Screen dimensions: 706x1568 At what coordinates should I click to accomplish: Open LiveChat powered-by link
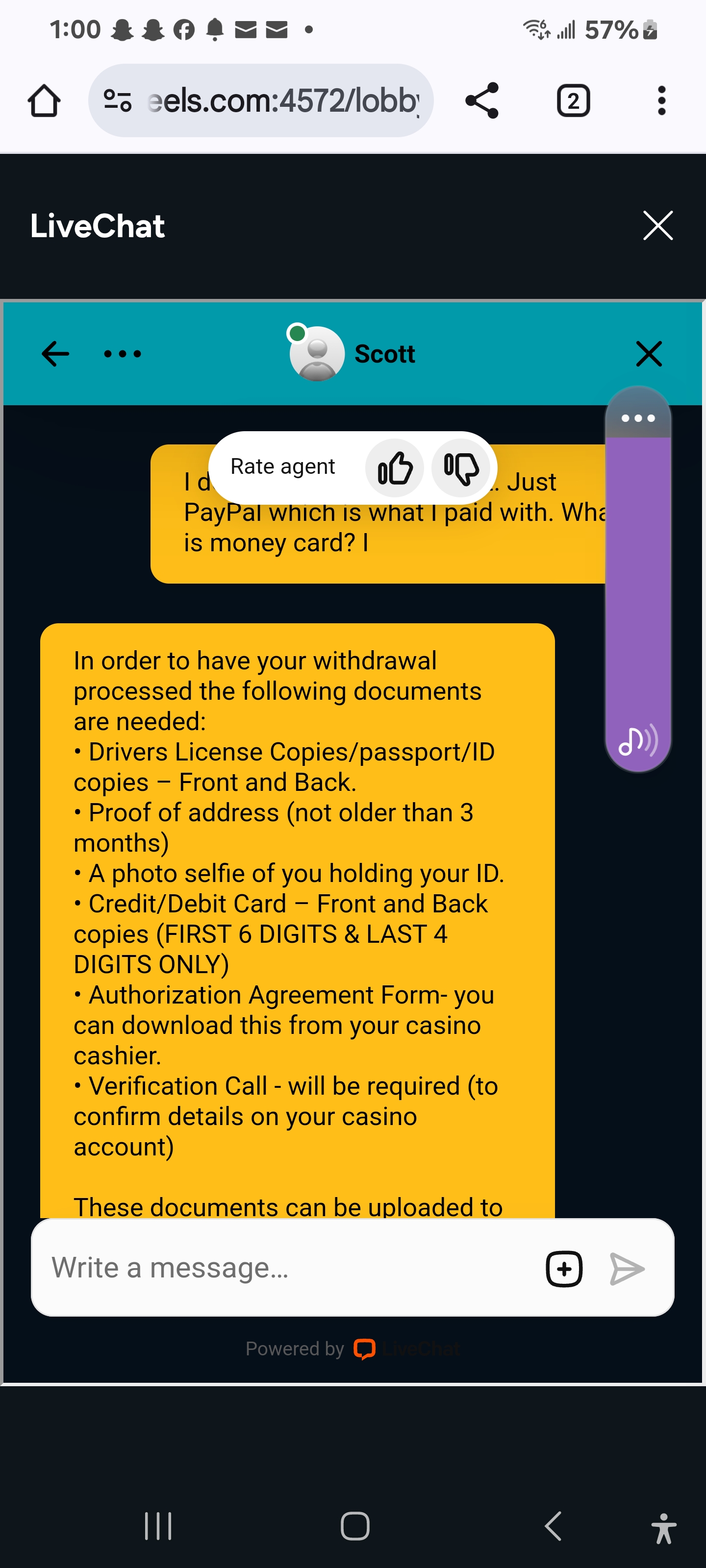click(405, 1349)
